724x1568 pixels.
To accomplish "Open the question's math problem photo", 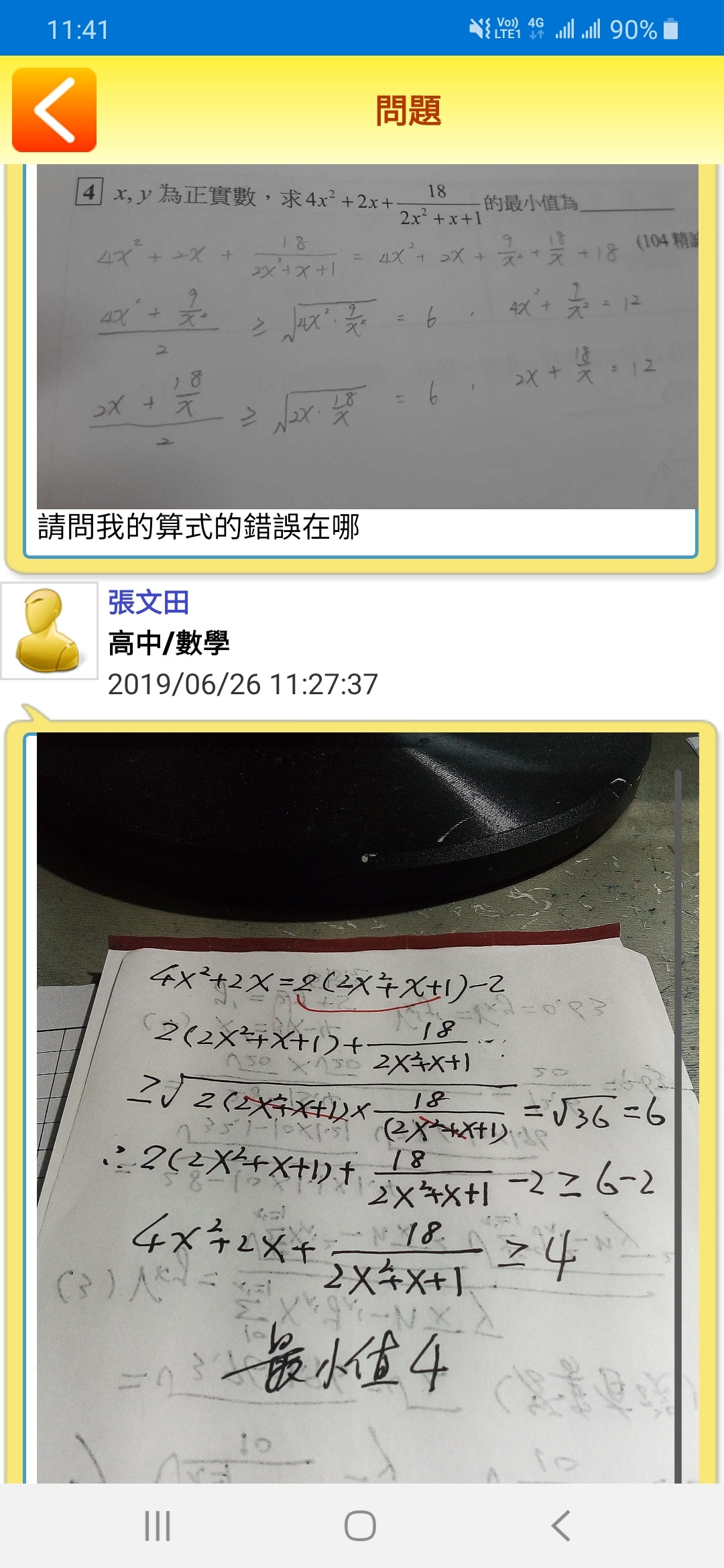I will [367, 335].
